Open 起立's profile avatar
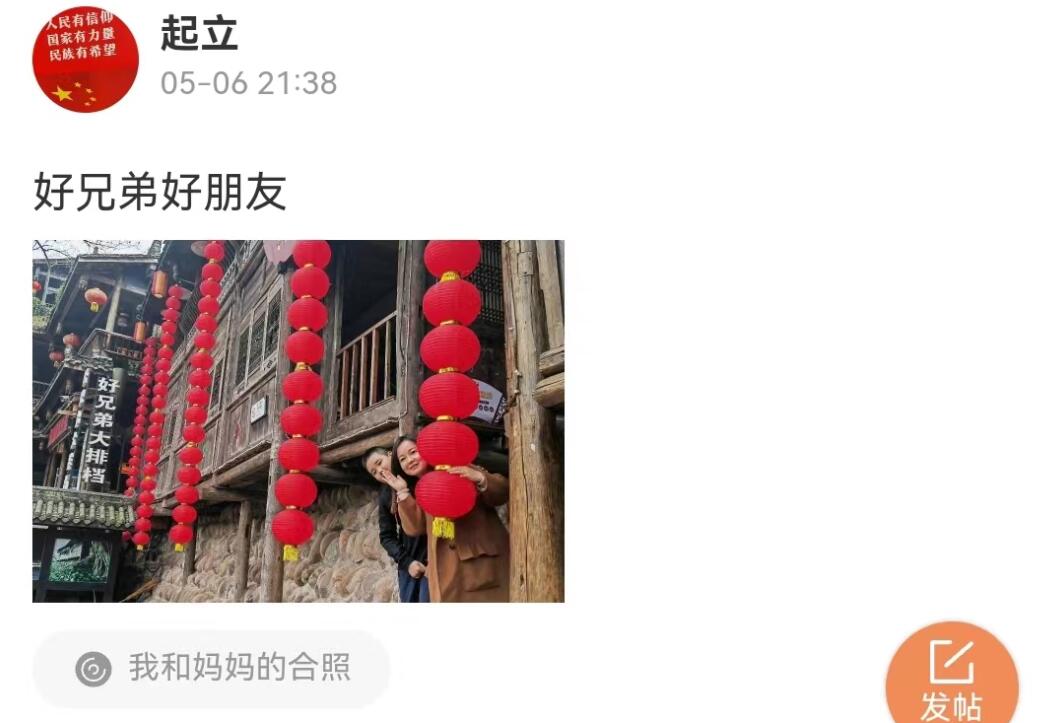Viewport: 1056px width, 723px height. 85,58
